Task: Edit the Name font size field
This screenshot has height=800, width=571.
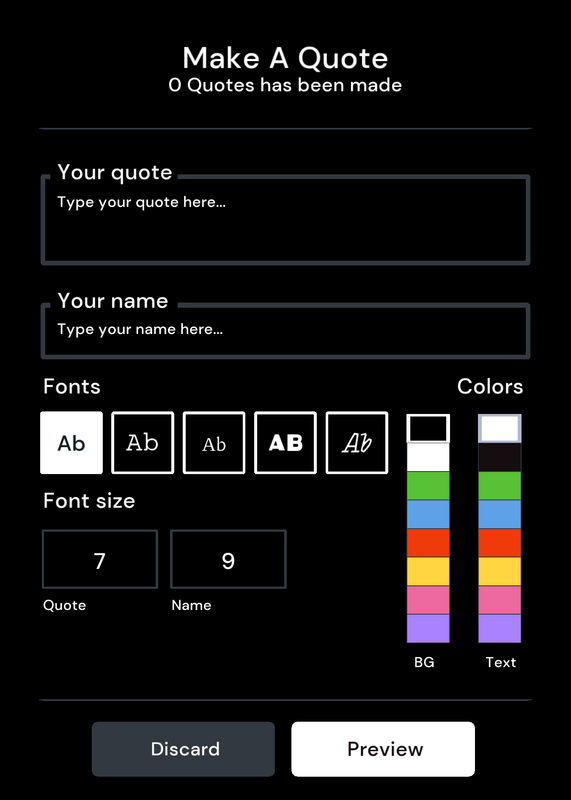Action: coord(228,559)
